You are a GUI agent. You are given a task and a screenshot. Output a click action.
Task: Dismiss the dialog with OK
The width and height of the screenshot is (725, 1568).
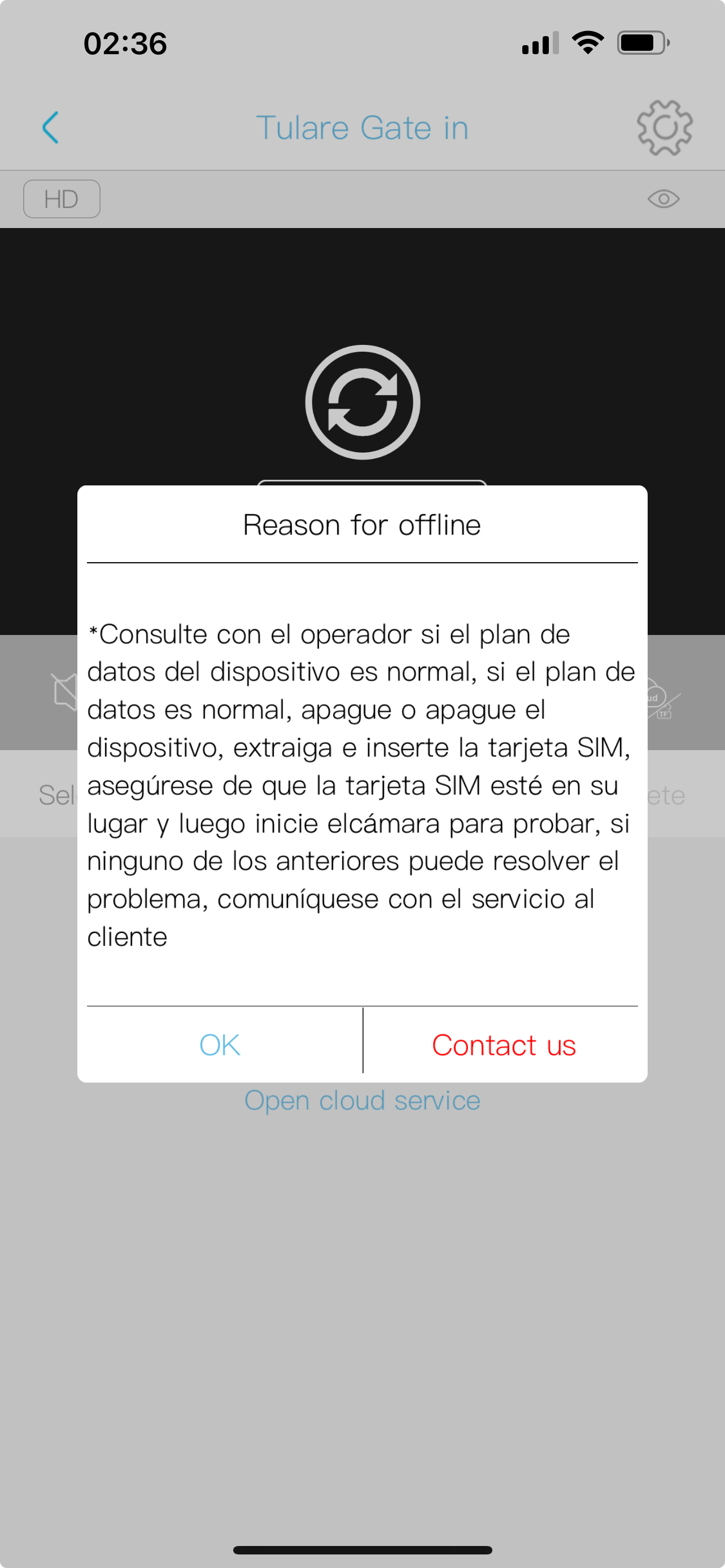coord(220,1045)
